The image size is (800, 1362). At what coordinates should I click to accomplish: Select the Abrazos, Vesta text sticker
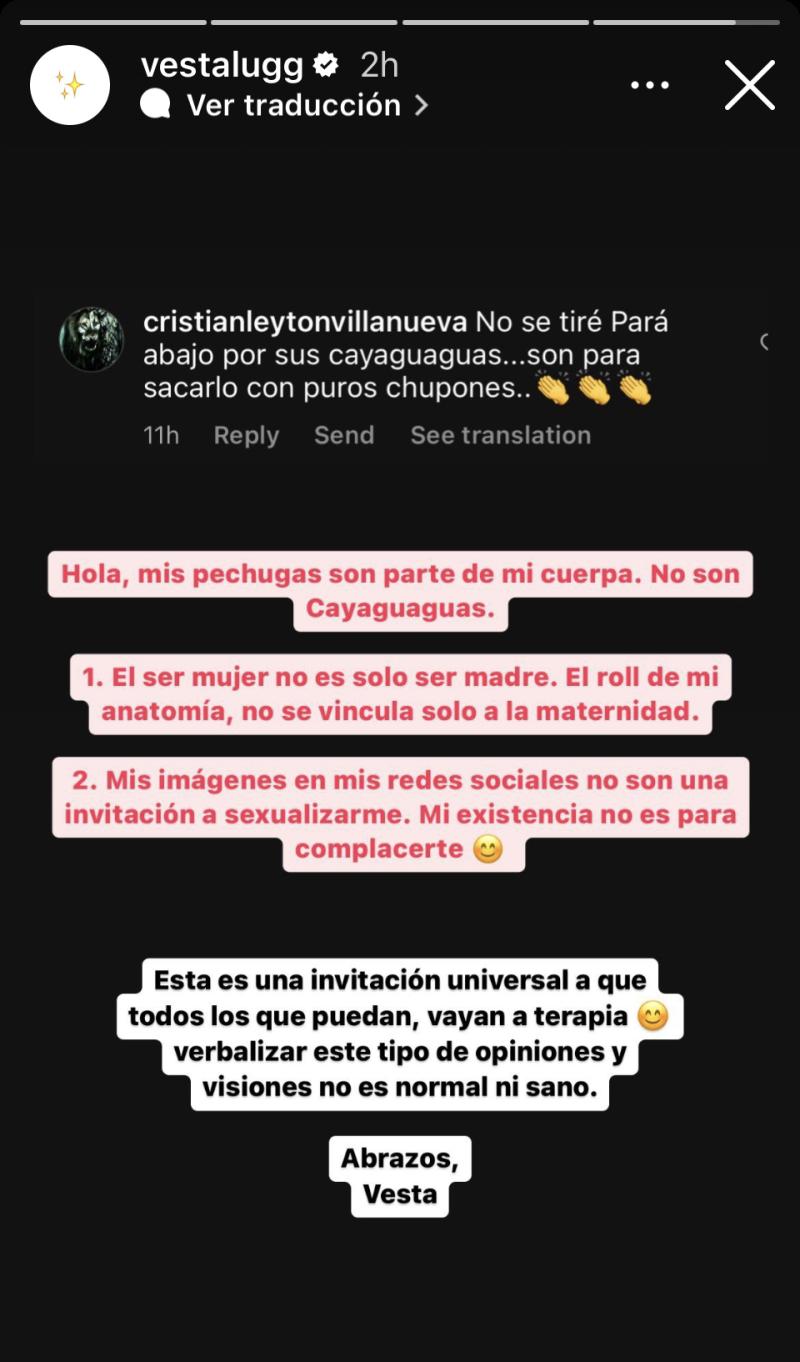point(402,1176)
